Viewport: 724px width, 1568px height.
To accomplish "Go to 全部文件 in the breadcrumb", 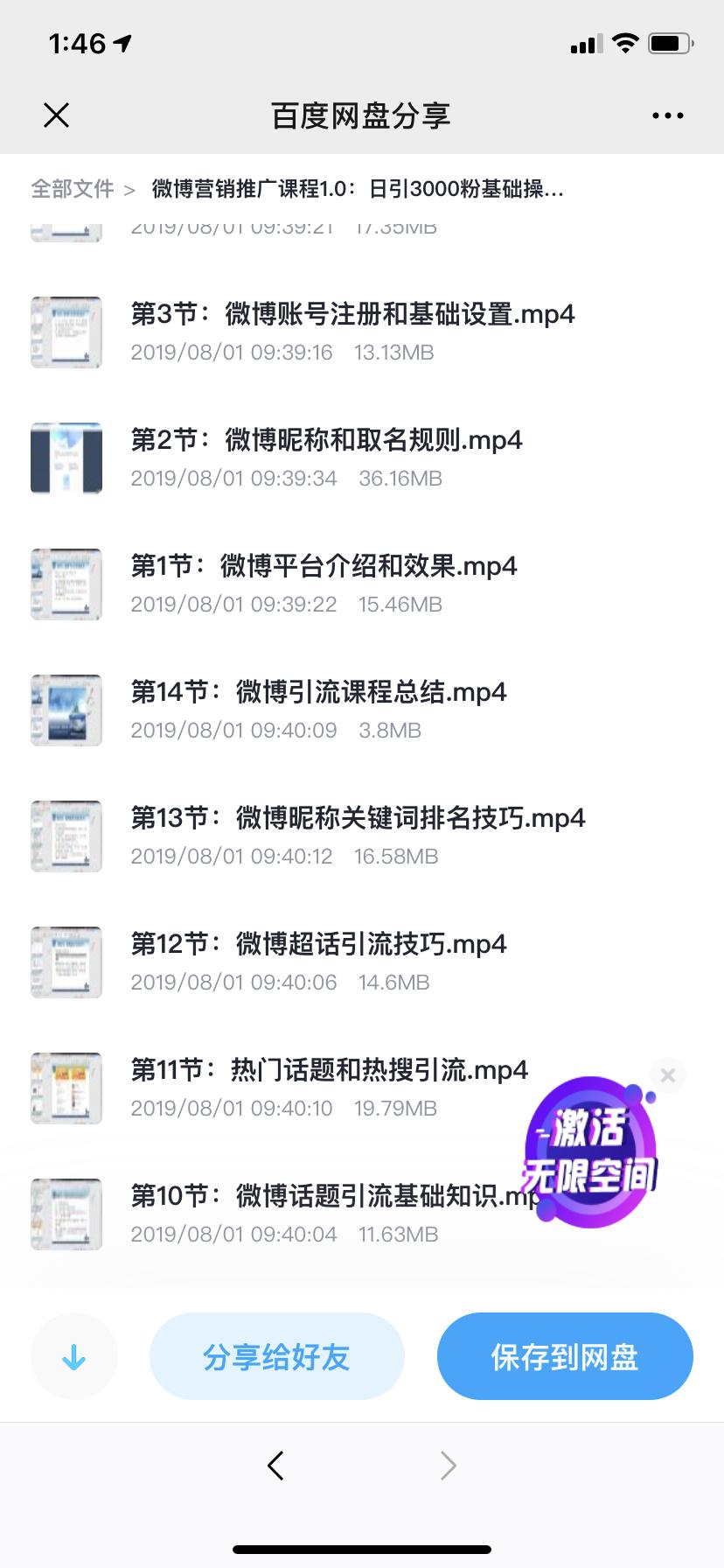I will click(x=73, y=188).
